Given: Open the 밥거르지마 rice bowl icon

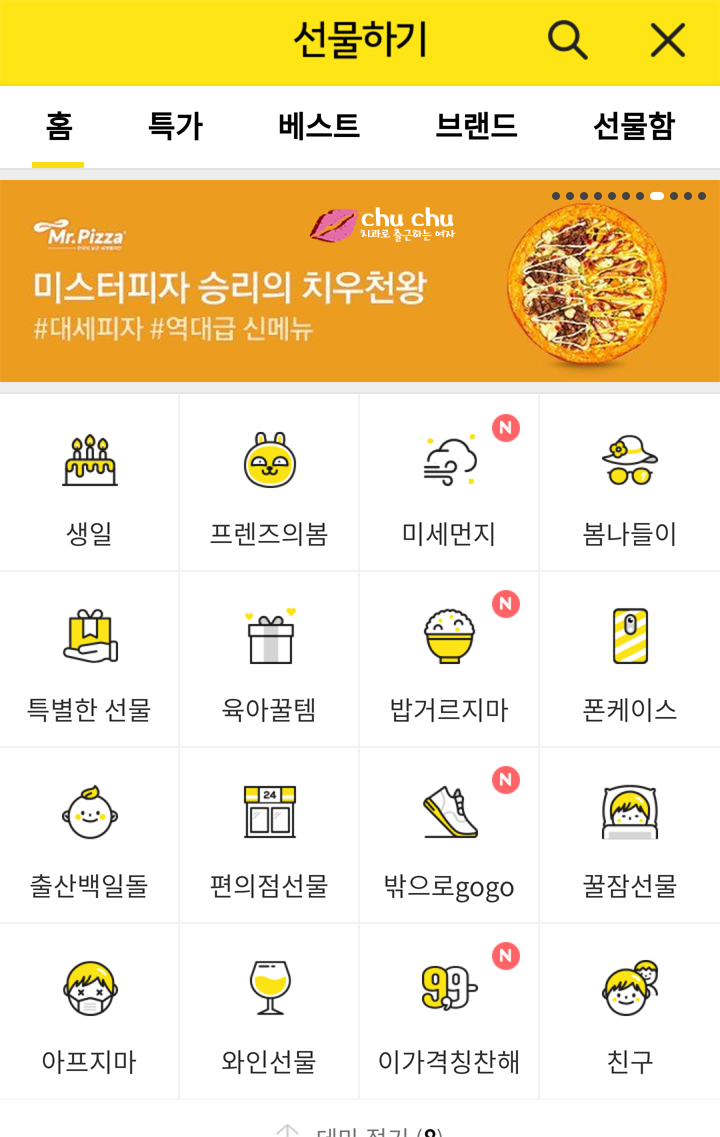Looking at the screenshot, I should pos(449,638).
